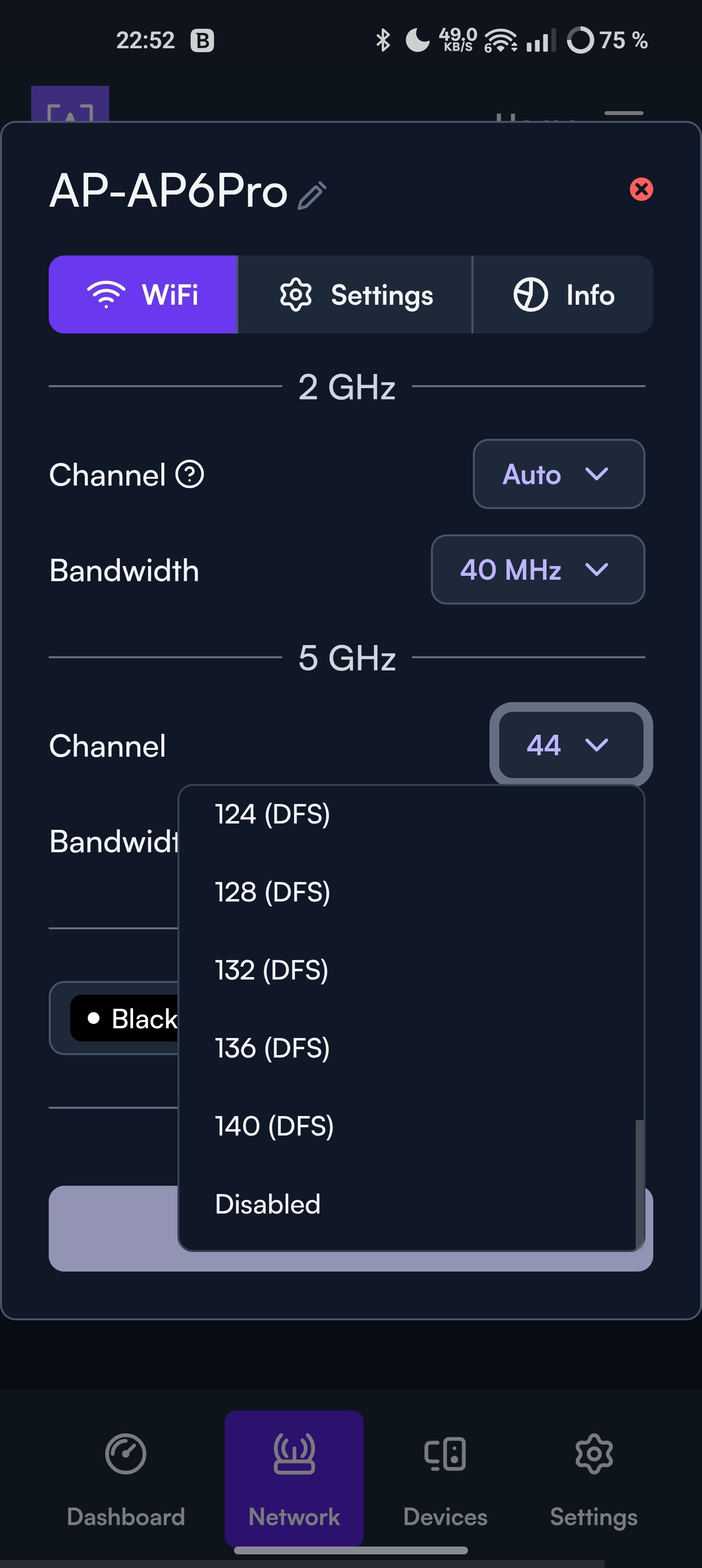Choose channel 124 (DFS)
The image size is (702, 1568).
coord(411,814)
